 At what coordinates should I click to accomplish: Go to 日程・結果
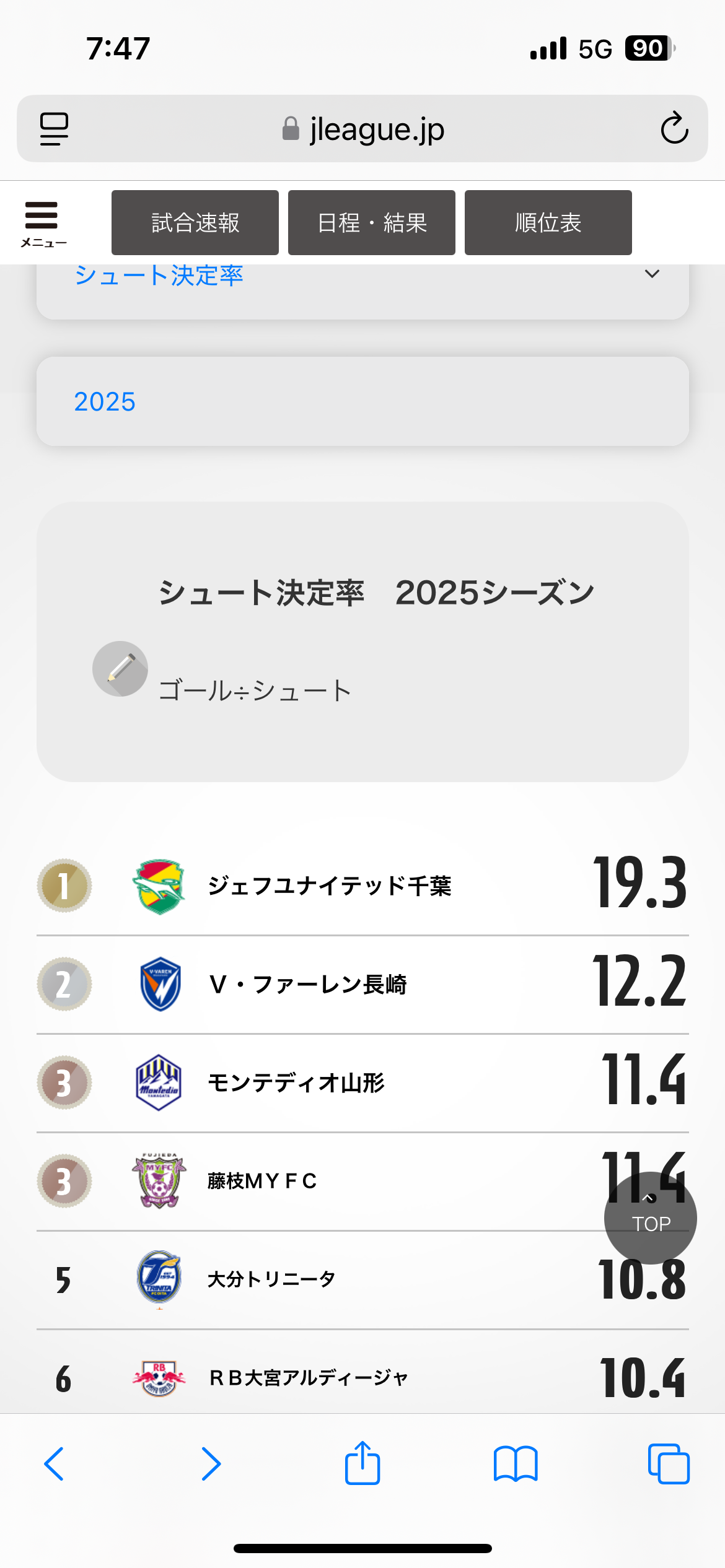pyautogui.click(x=372, y=222)
